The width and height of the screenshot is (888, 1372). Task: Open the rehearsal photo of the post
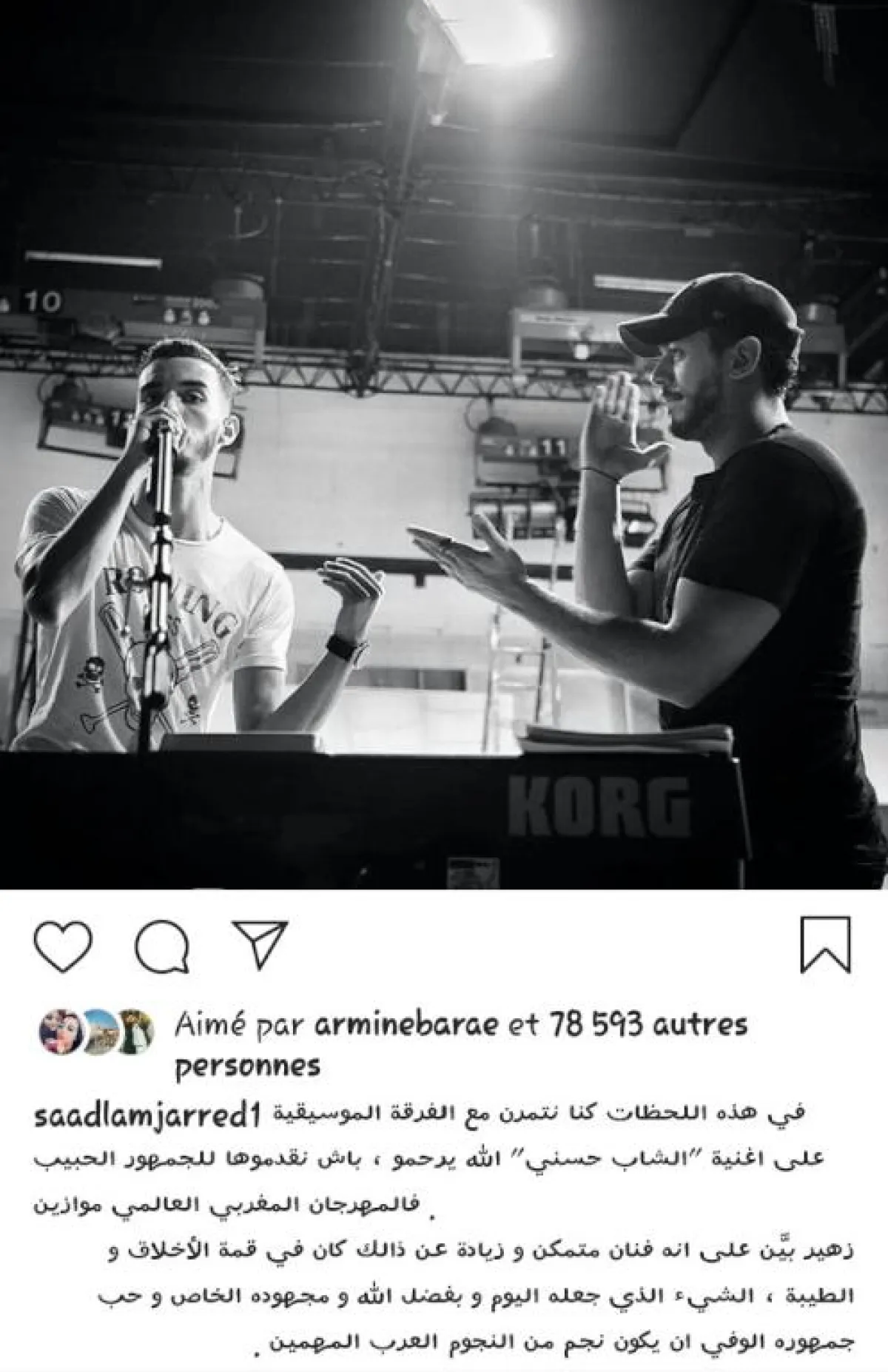tap(444, 444)
